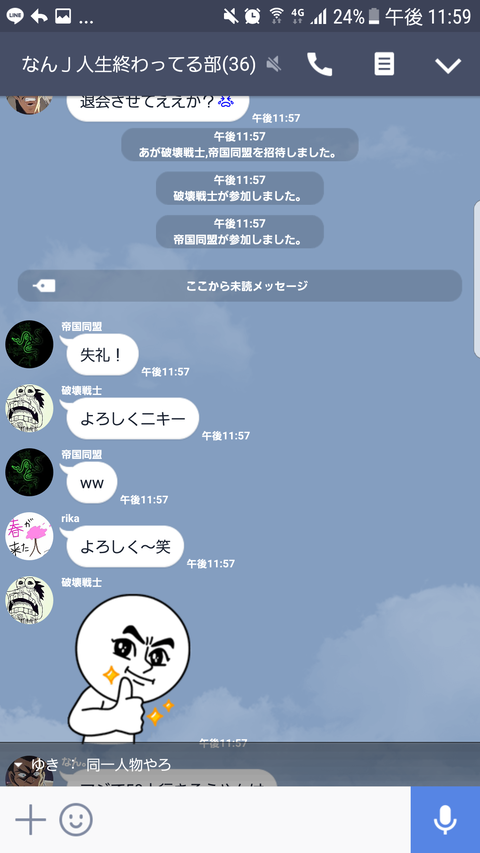Open the notes icon in header
Viewport: 480px width, 853px height.
[384, 64]
